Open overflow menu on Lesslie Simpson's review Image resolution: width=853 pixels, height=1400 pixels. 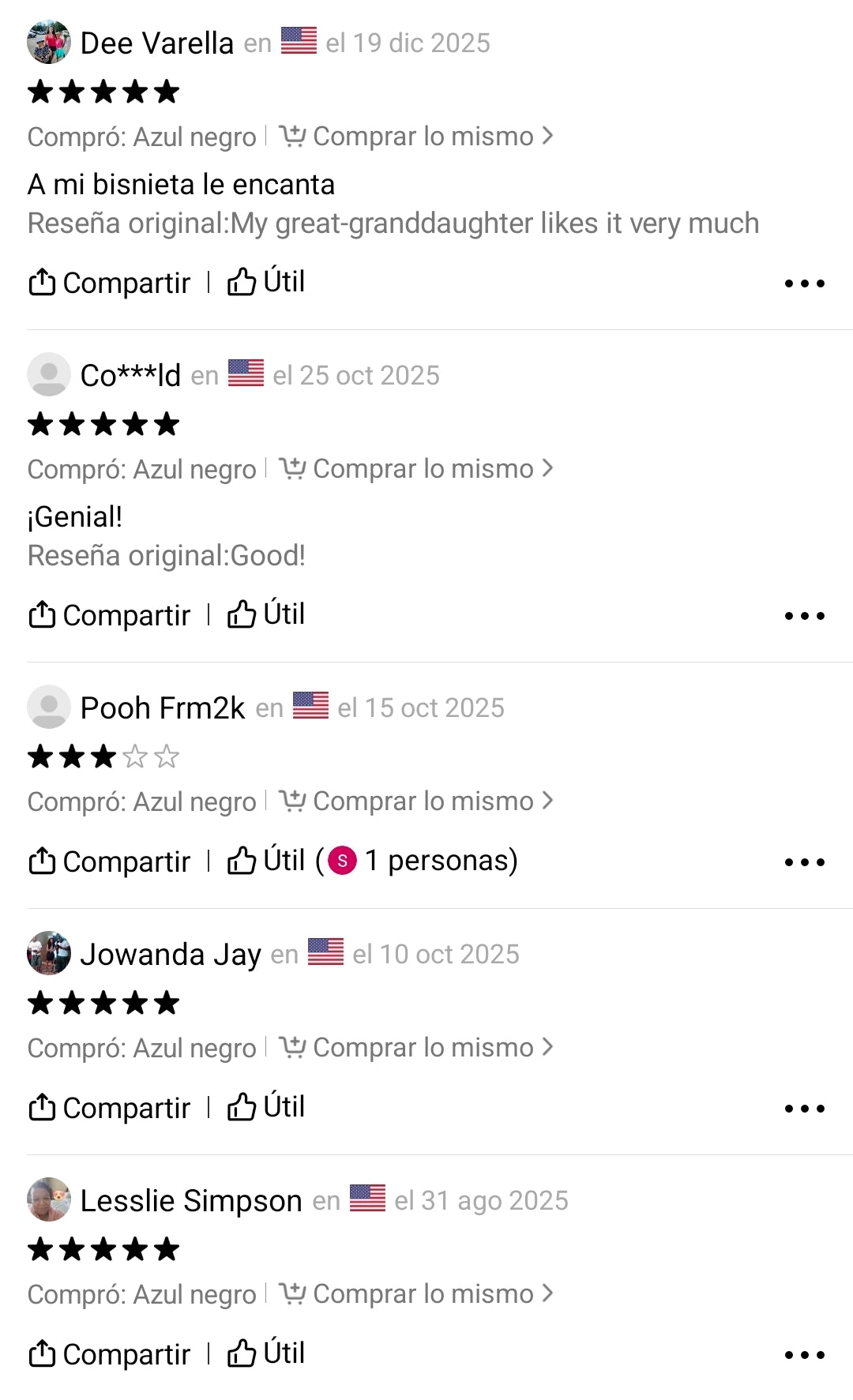tap(804, 1355)
